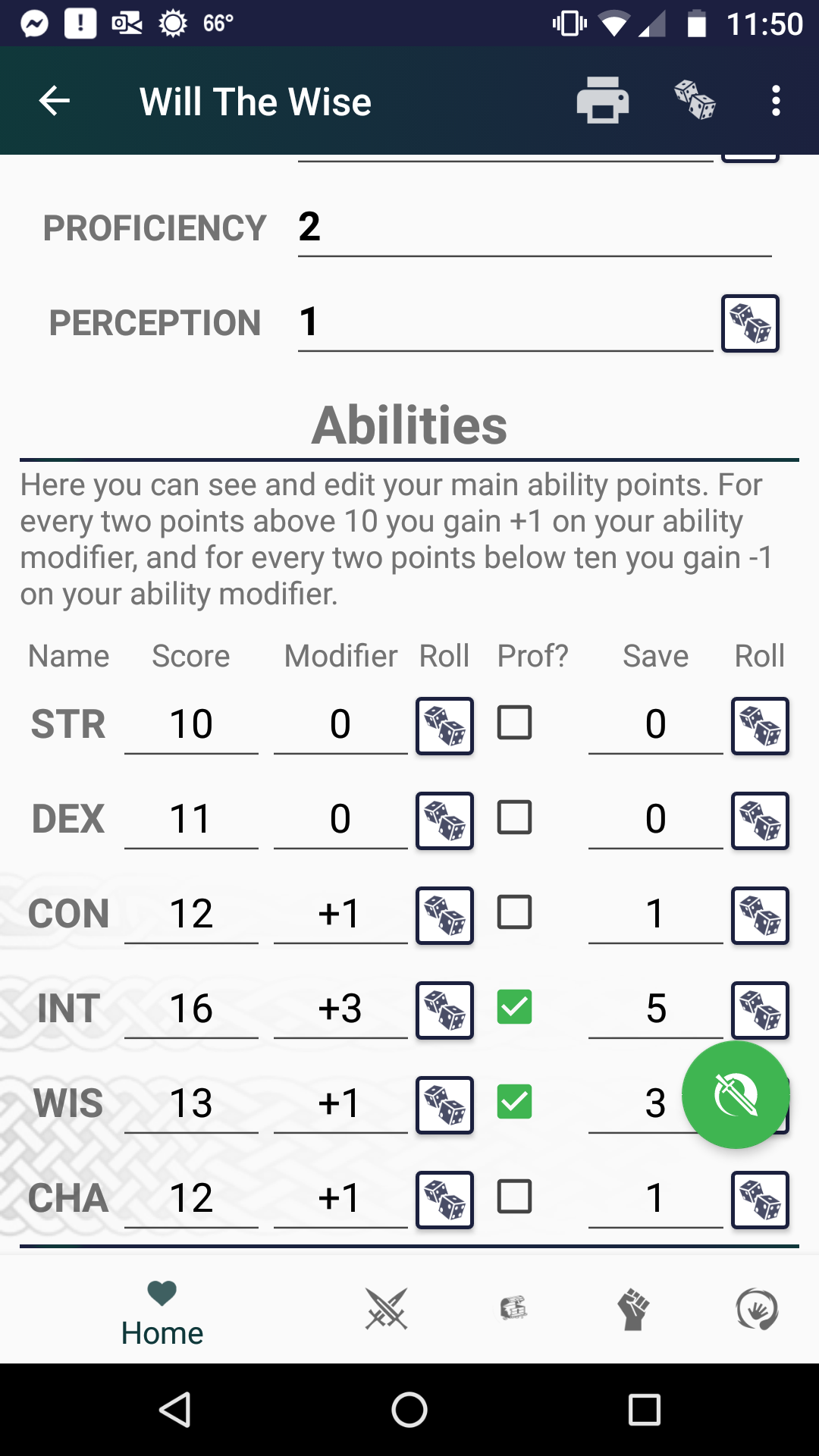Tap the Android home button
The width and height of the screenshot is (819, 1456).
(x=409, y=1410)
